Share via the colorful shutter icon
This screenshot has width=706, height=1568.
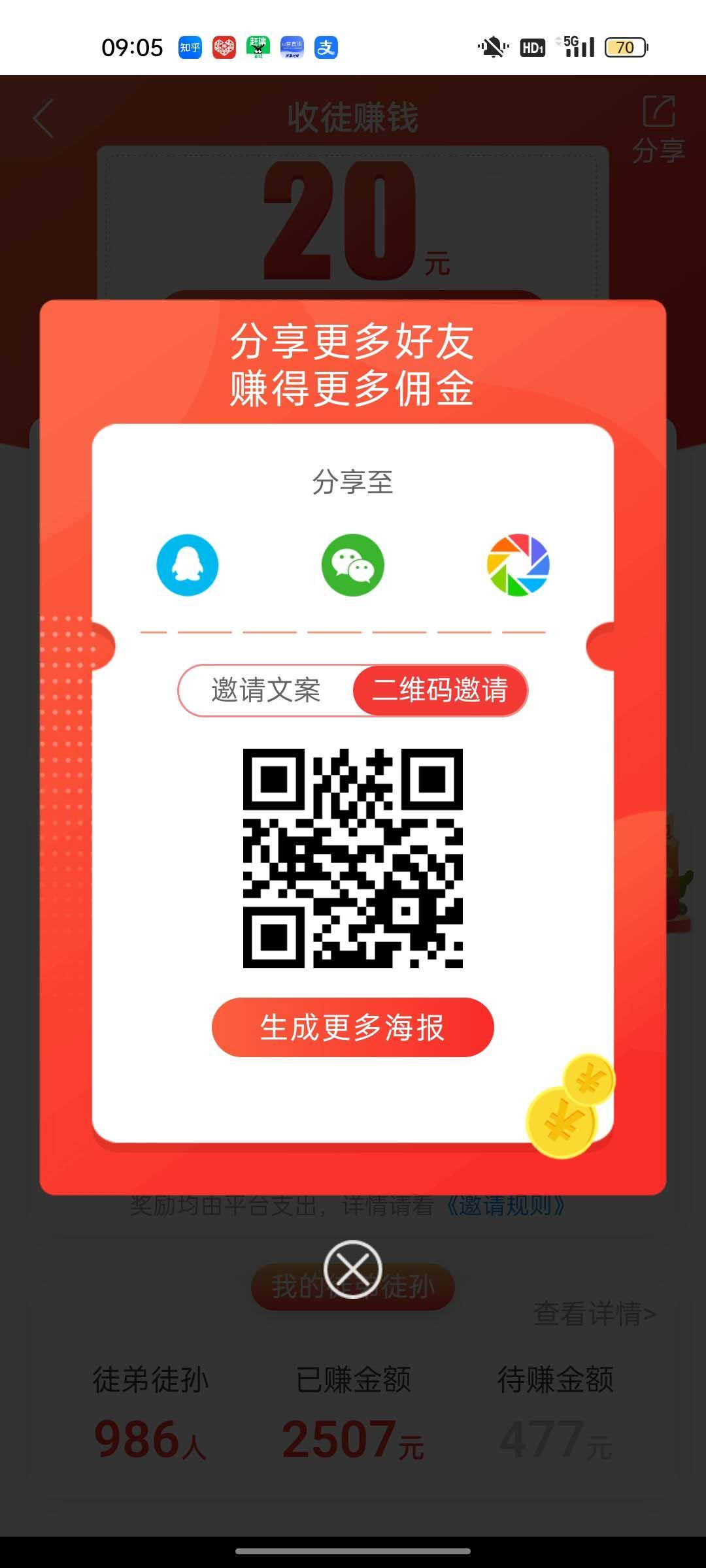(518, 565)
